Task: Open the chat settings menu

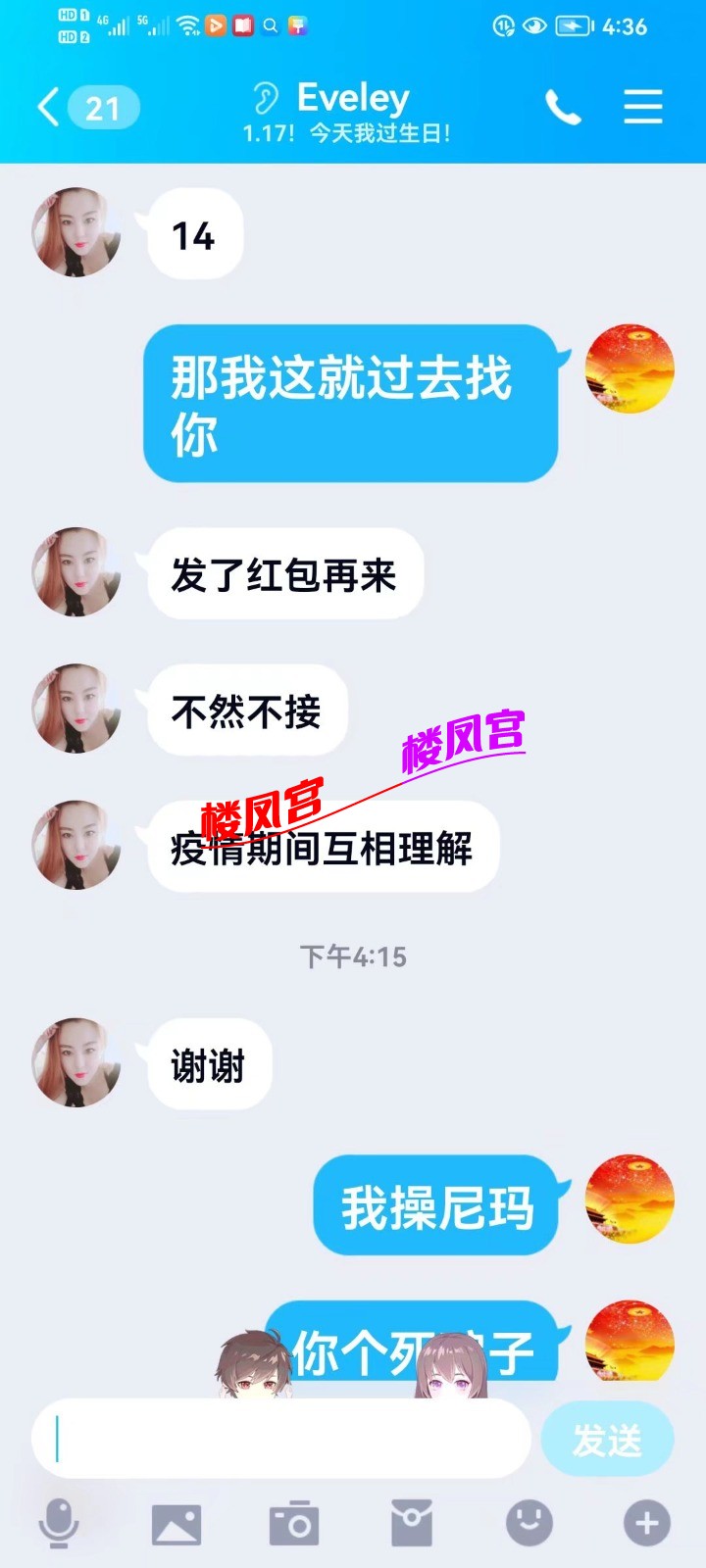Action: [x=643, y=107]
